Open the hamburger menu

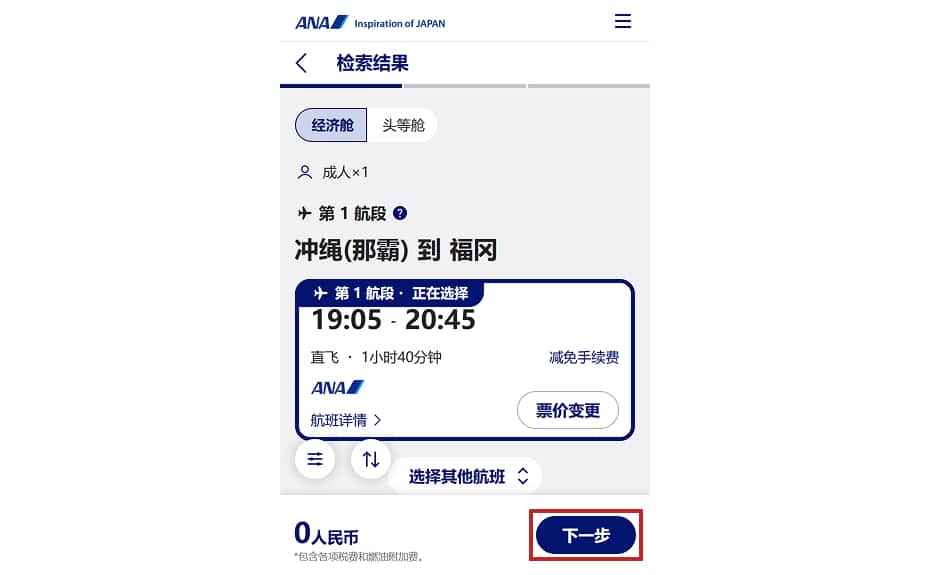tap(623, 21)
